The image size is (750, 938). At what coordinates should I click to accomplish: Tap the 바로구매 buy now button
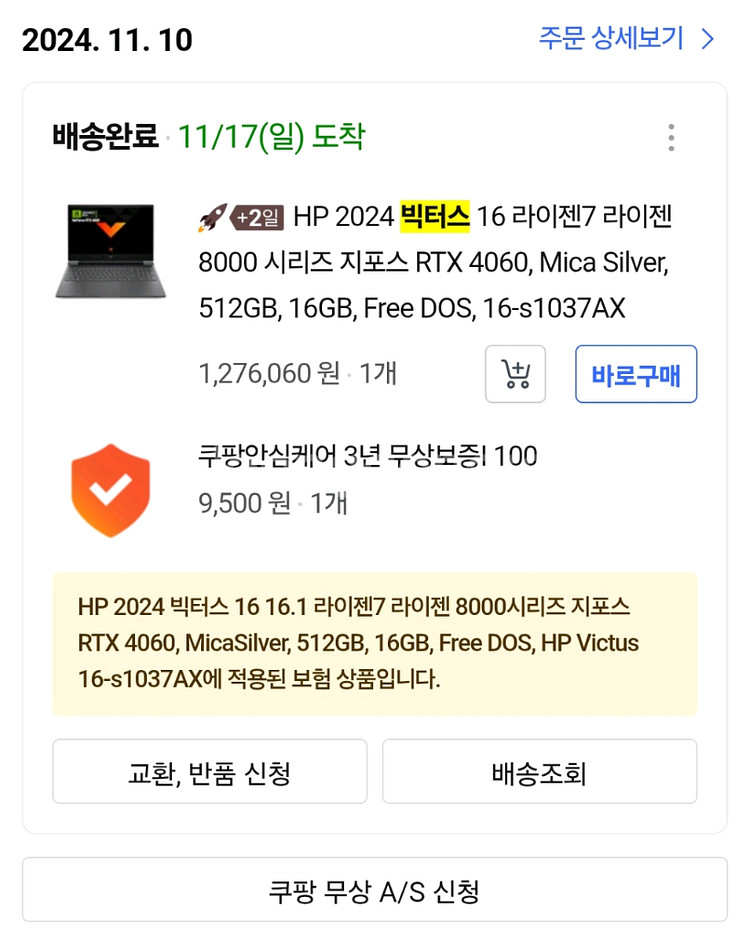tap(636, 374)
